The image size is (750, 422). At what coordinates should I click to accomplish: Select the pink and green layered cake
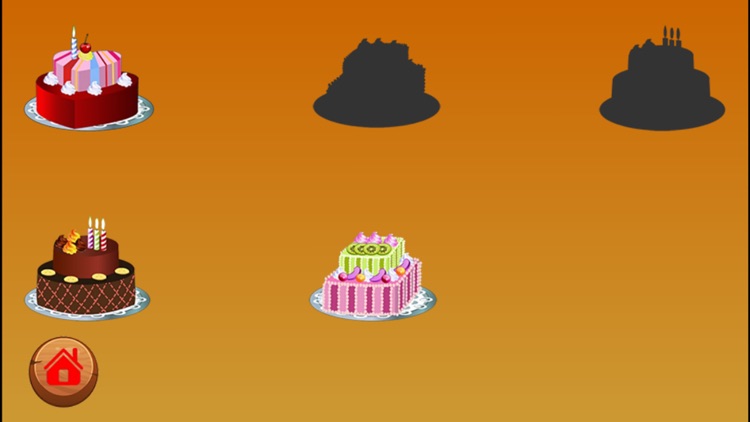[x=373, y=278]
